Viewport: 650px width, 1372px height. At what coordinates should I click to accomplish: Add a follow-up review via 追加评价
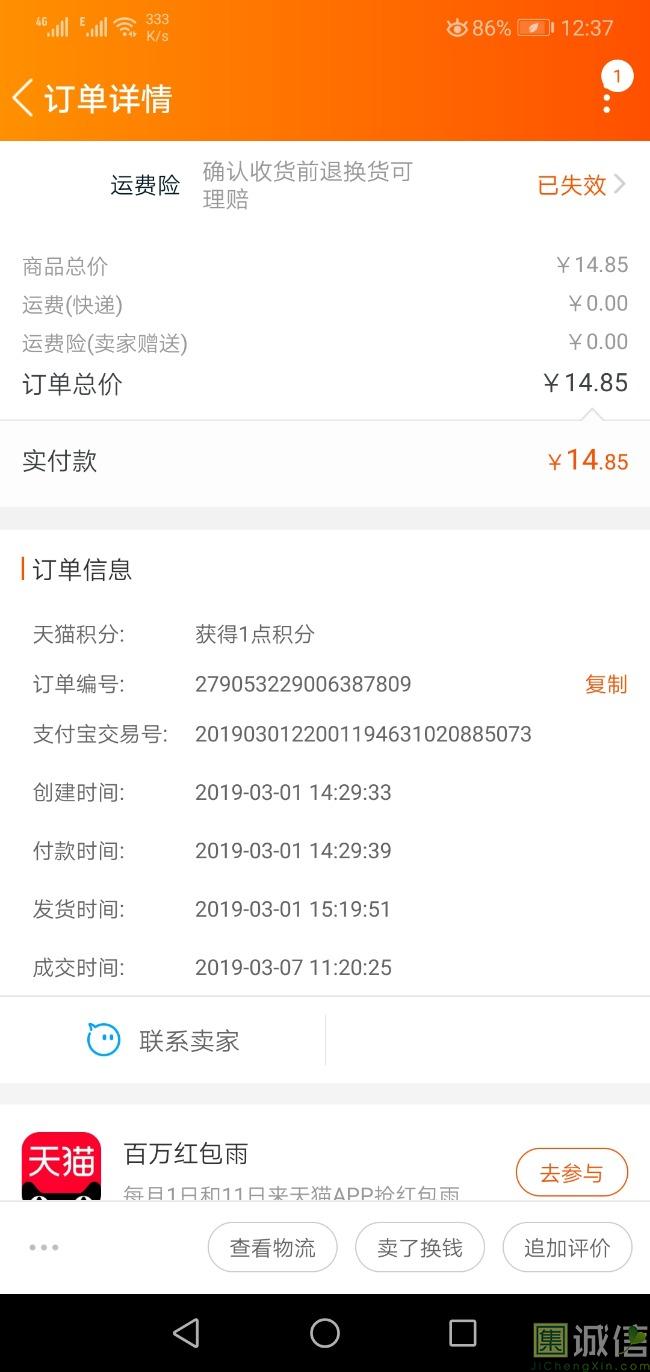(567, 1247)
